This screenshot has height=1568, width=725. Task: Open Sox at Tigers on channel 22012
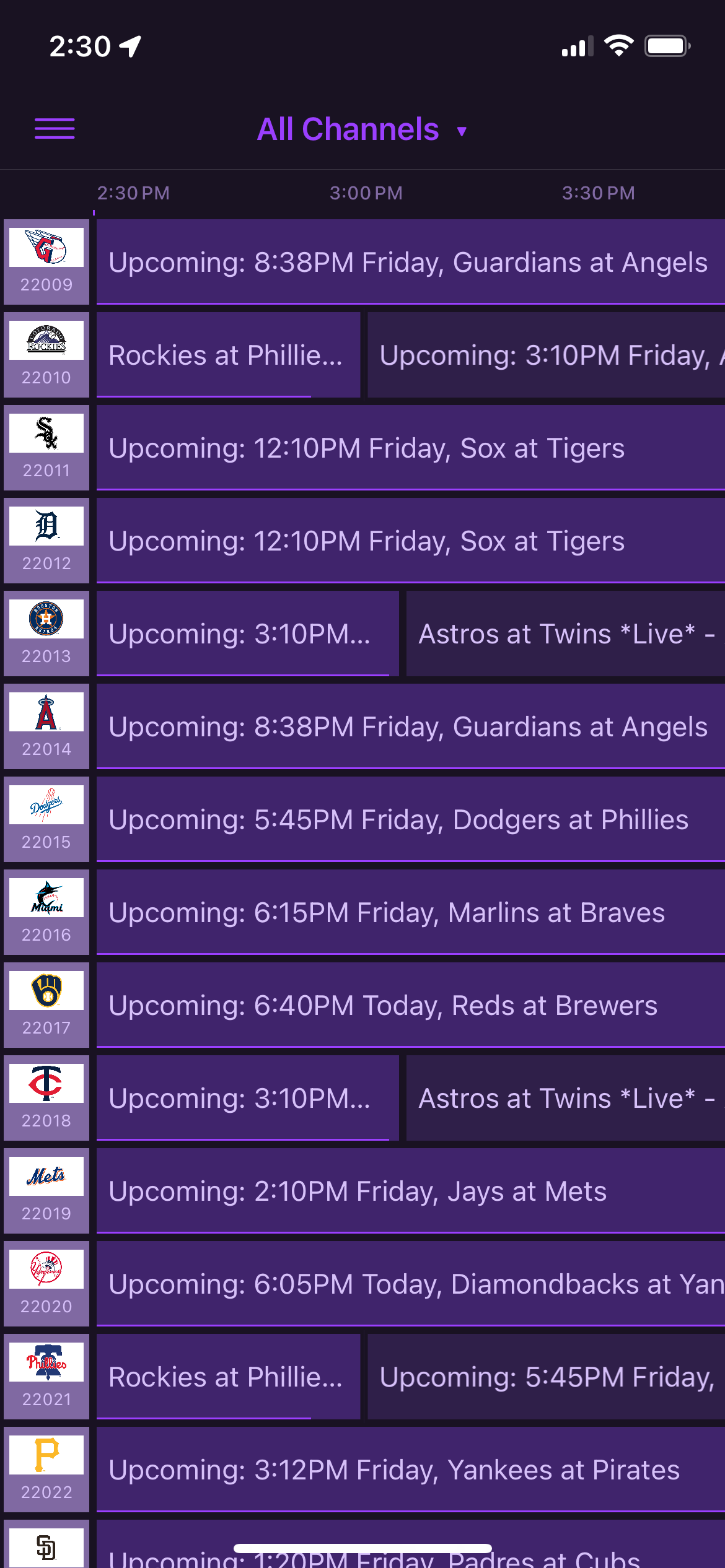409,541
